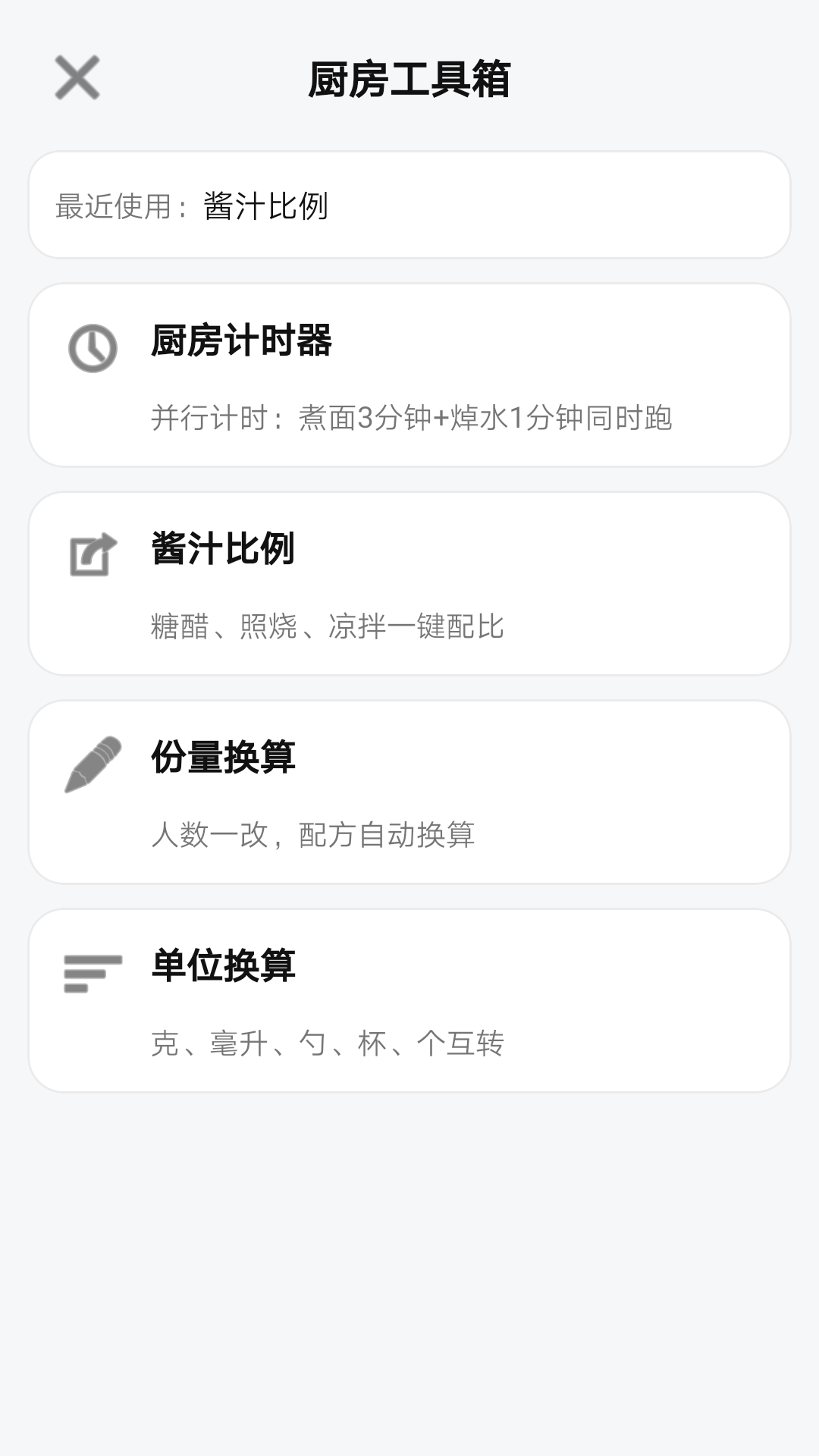This screenshot has height=1456, width=819.
Task: Tap the 份量换算 title text
Action: [220, 760]
